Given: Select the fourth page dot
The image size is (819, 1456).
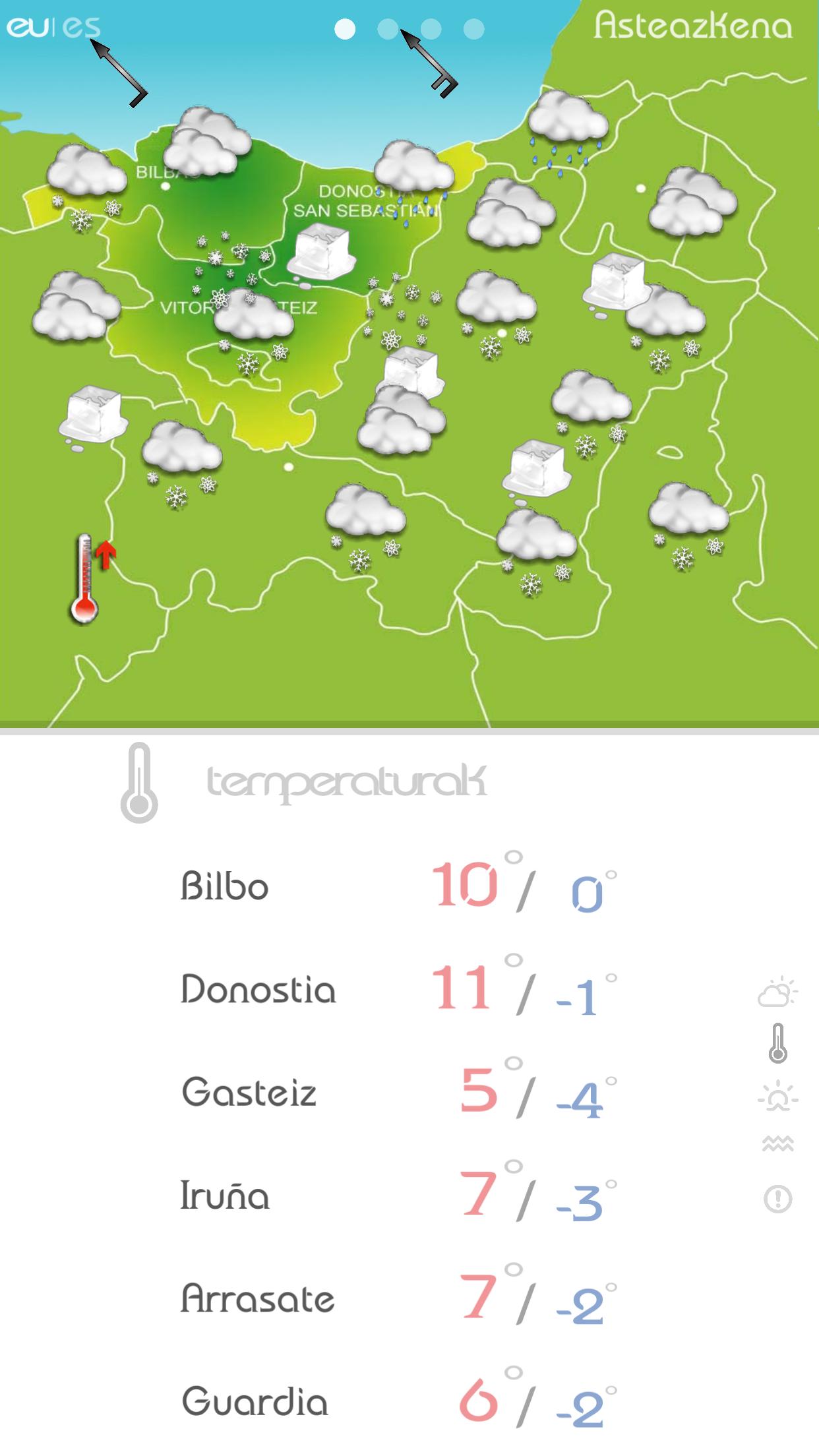Looking at the screenshot, I should click(473, 29).
